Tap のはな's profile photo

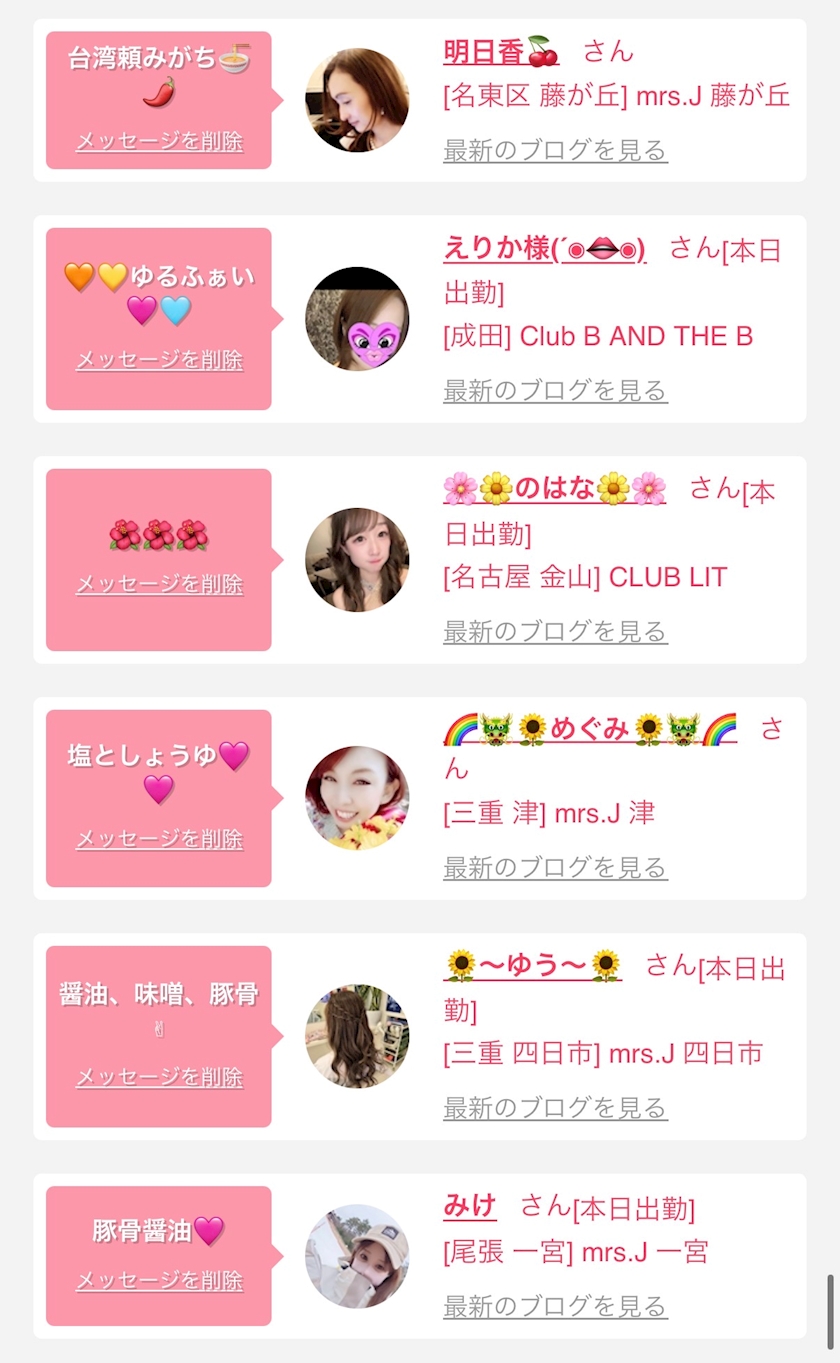[357, 560]
